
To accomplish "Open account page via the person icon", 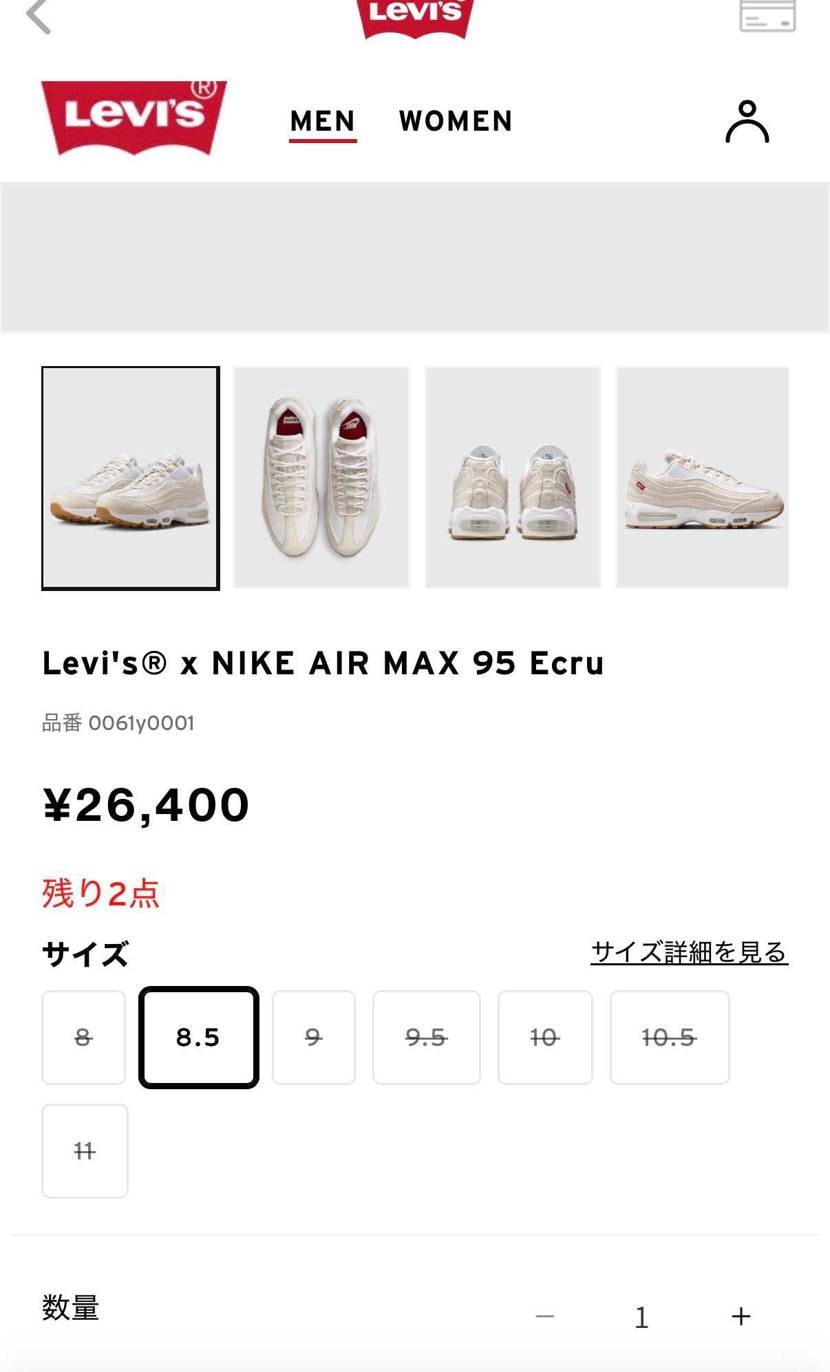I will point(746,120).
